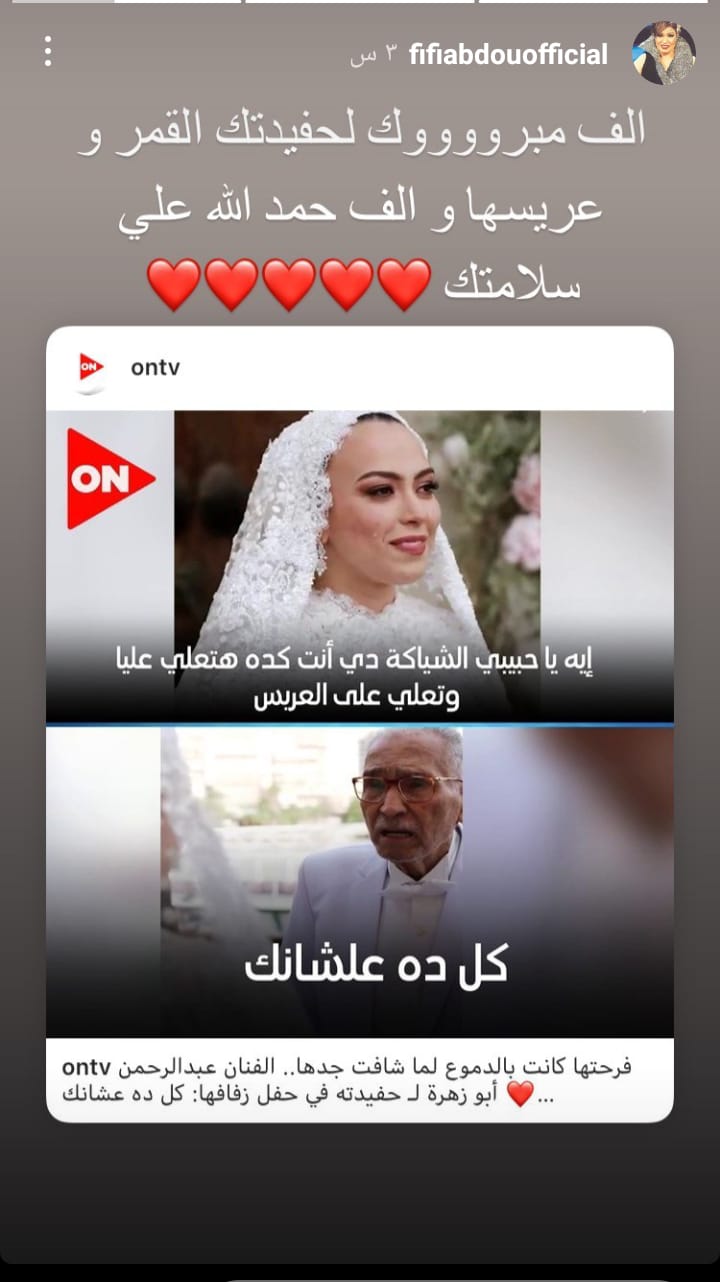This screenshot has width=720, height=1282.
Task: Open the three-dot story options menu
Action: point(47,52)
